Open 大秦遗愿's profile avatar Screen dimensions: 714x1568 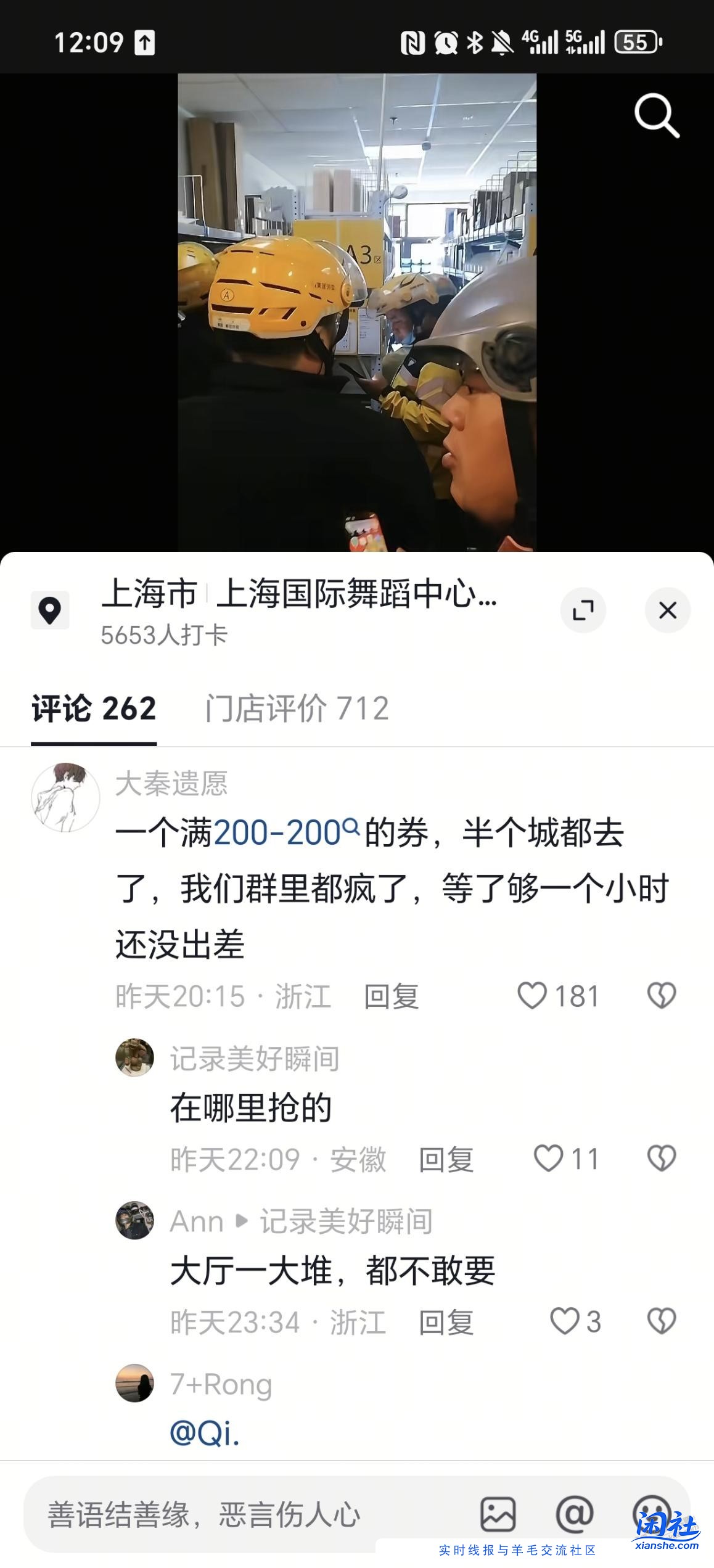[66, 797]
